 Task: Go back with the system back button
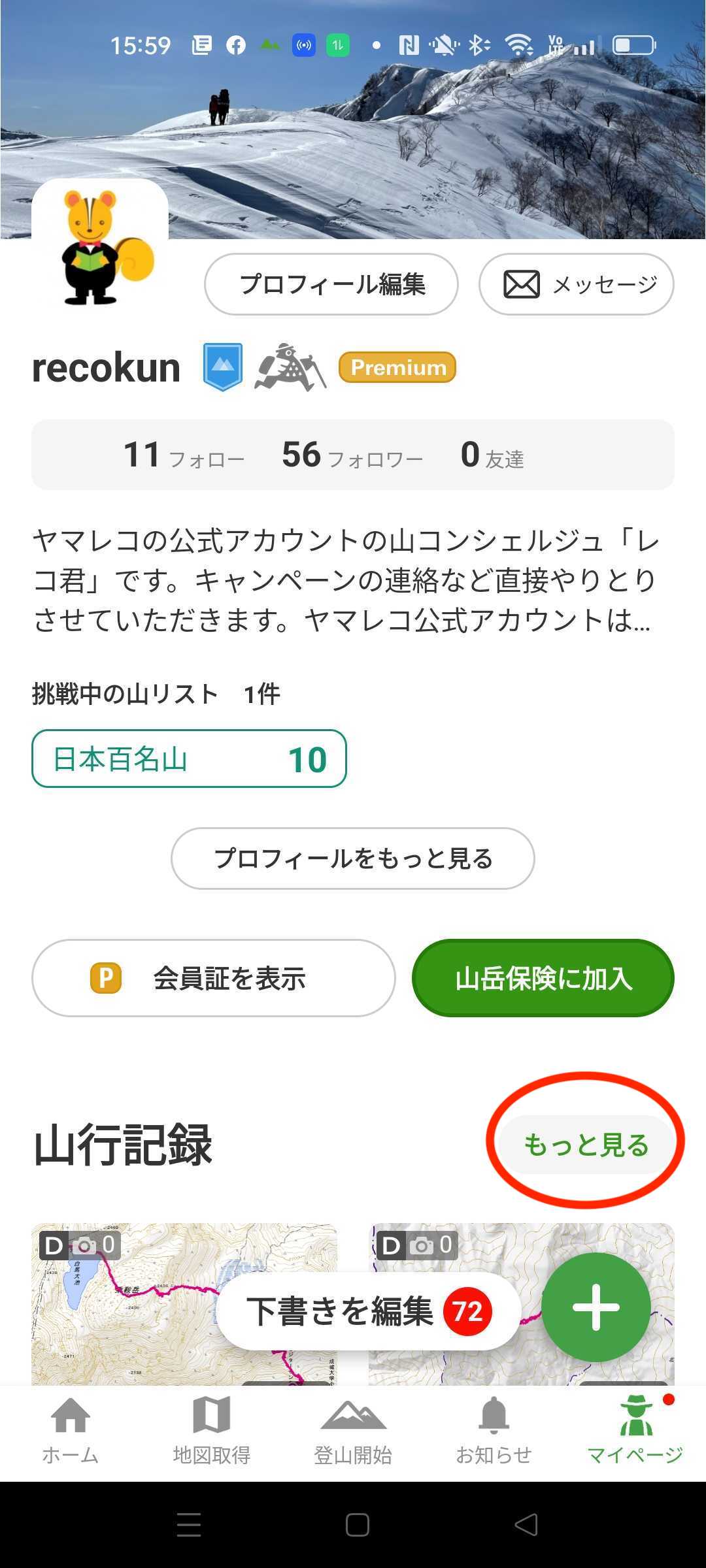(526, 1525)
